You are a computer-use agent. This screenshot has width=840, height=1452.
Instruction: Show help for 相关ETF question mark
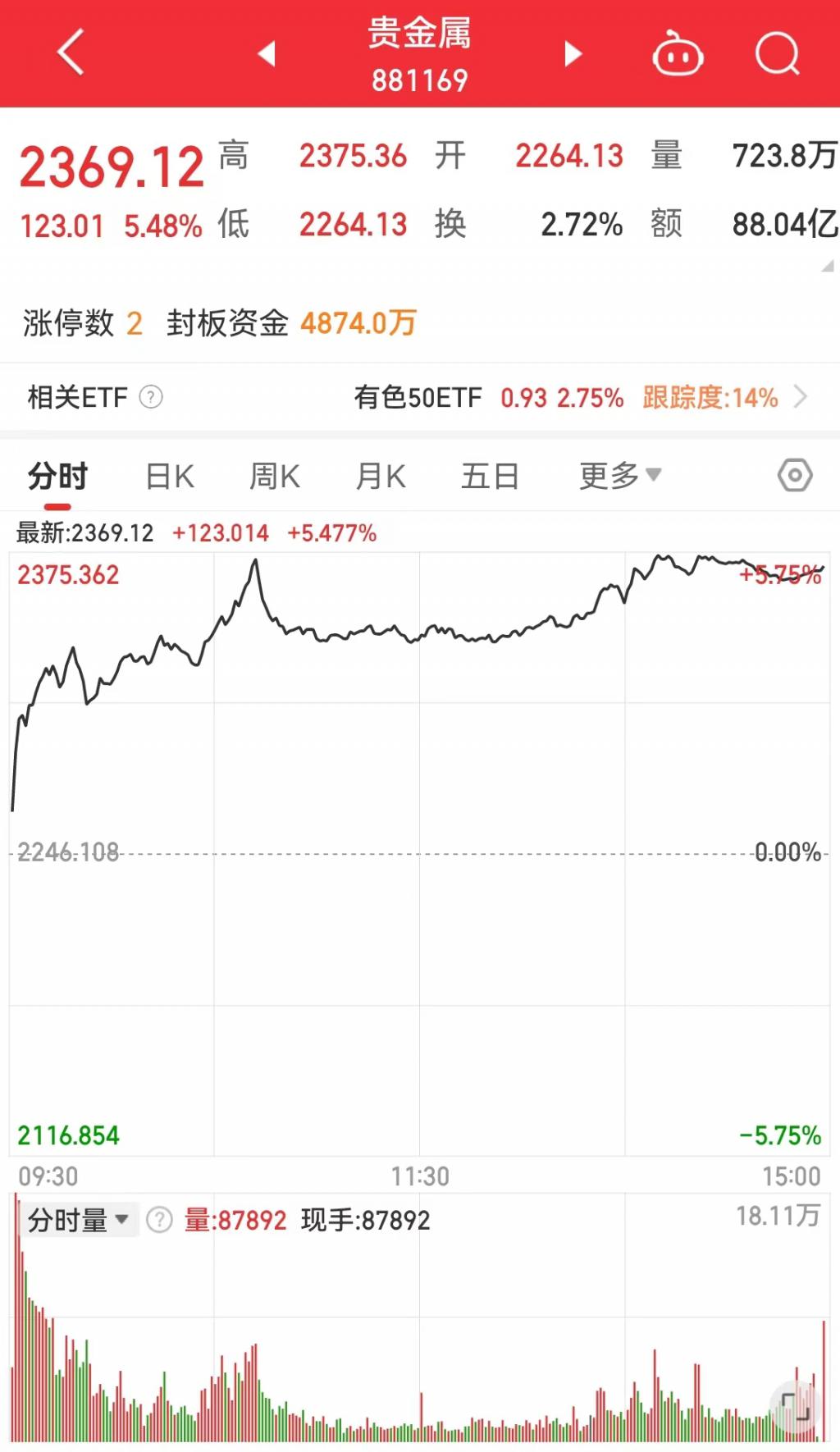(x=151, y=398)
